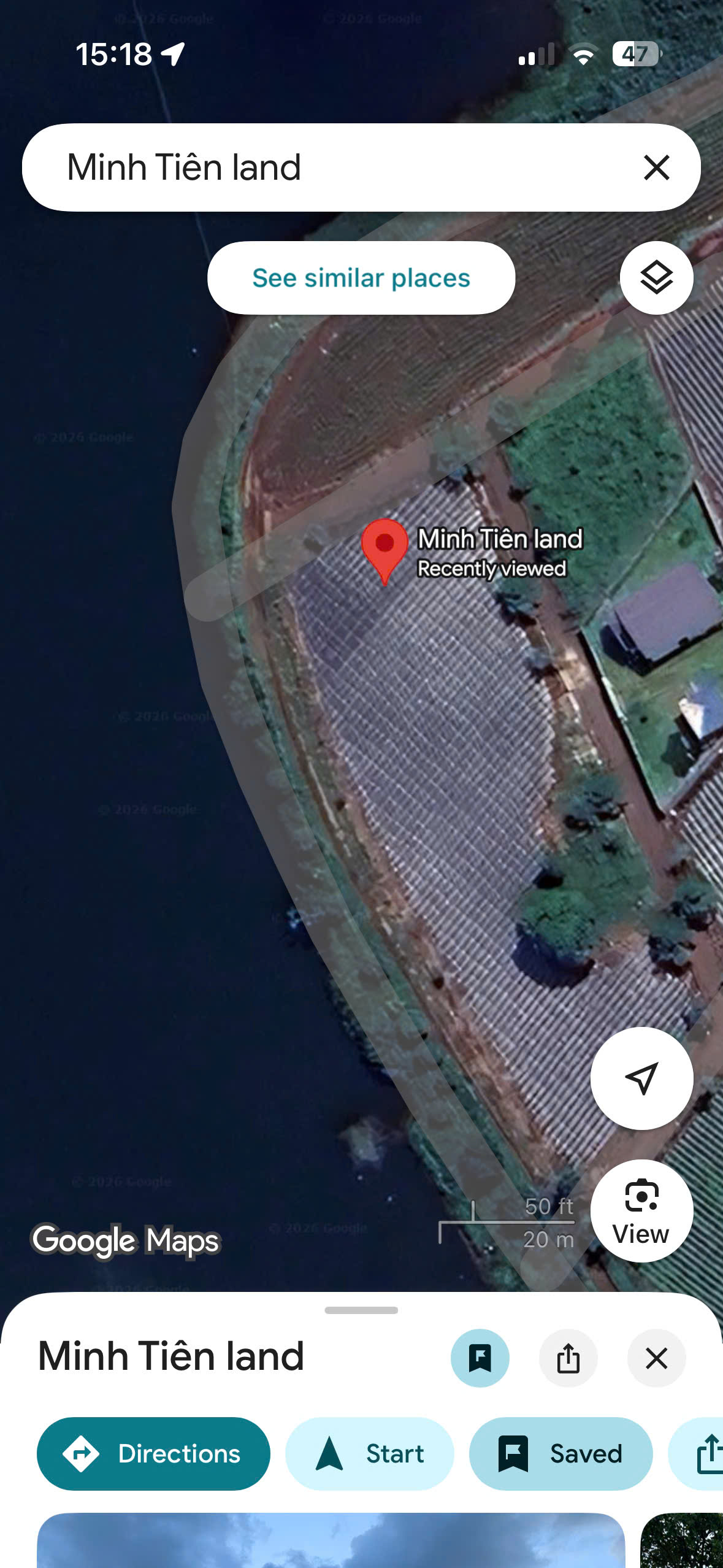
Task: Tap the Saved chip
Action: click(560, 1453)
